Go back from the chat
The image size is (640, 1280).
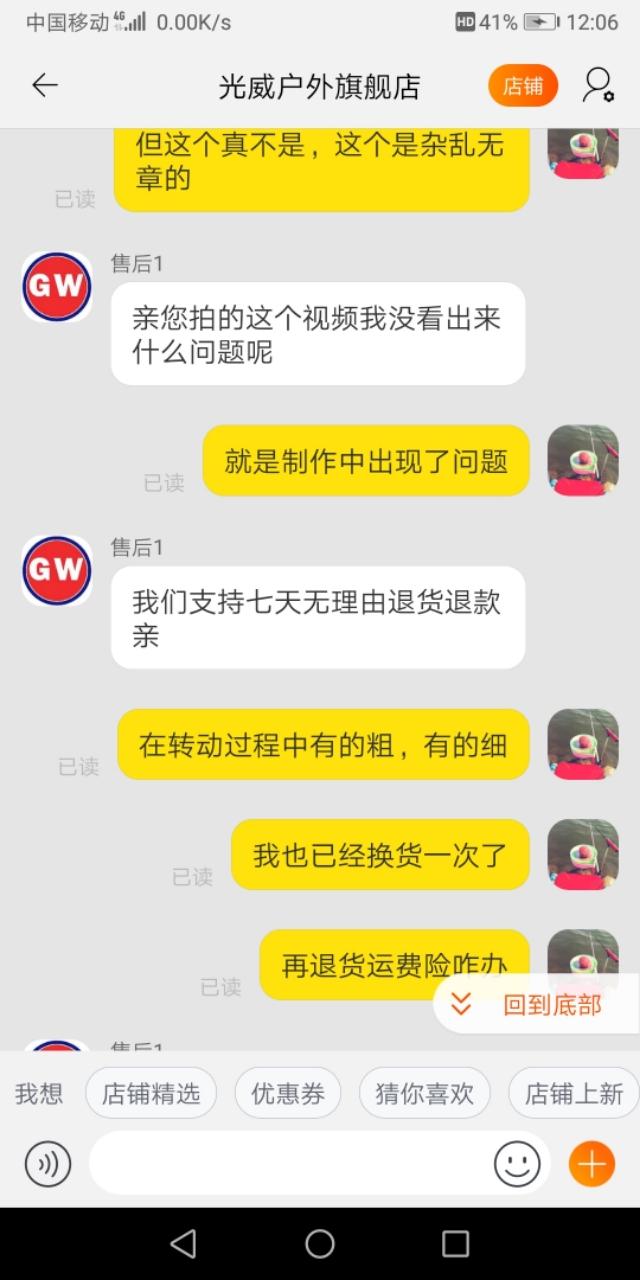pyautogui.click(x=45, y=86)
